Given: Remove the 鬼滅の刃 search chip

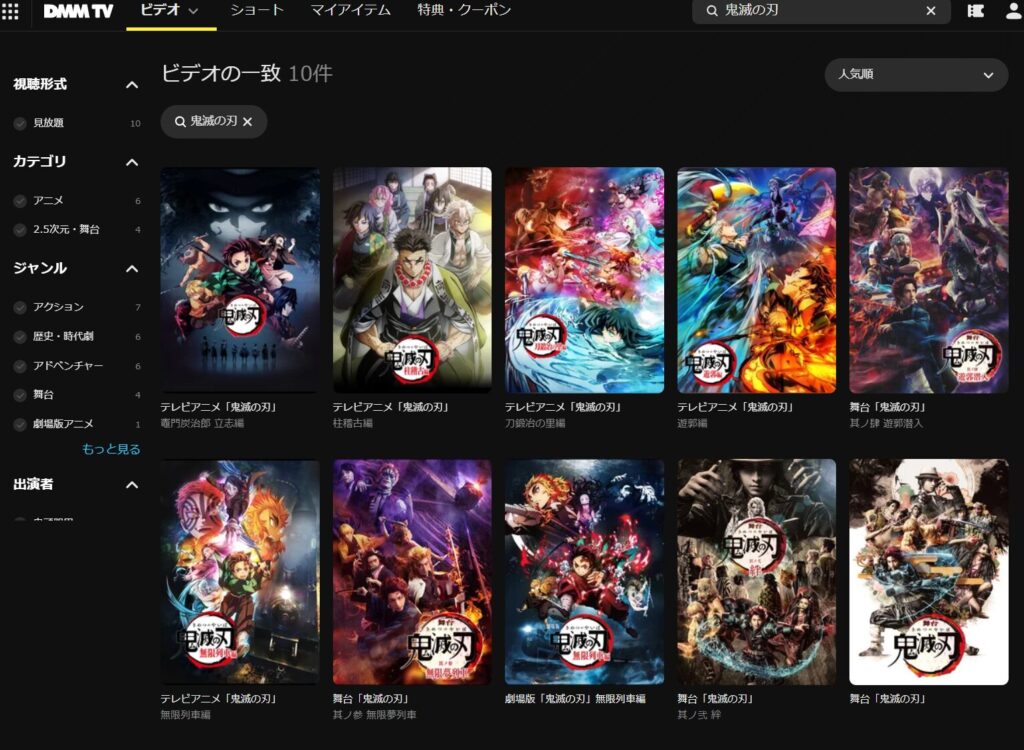Looking at the screenshot, I should coord(248,122).
